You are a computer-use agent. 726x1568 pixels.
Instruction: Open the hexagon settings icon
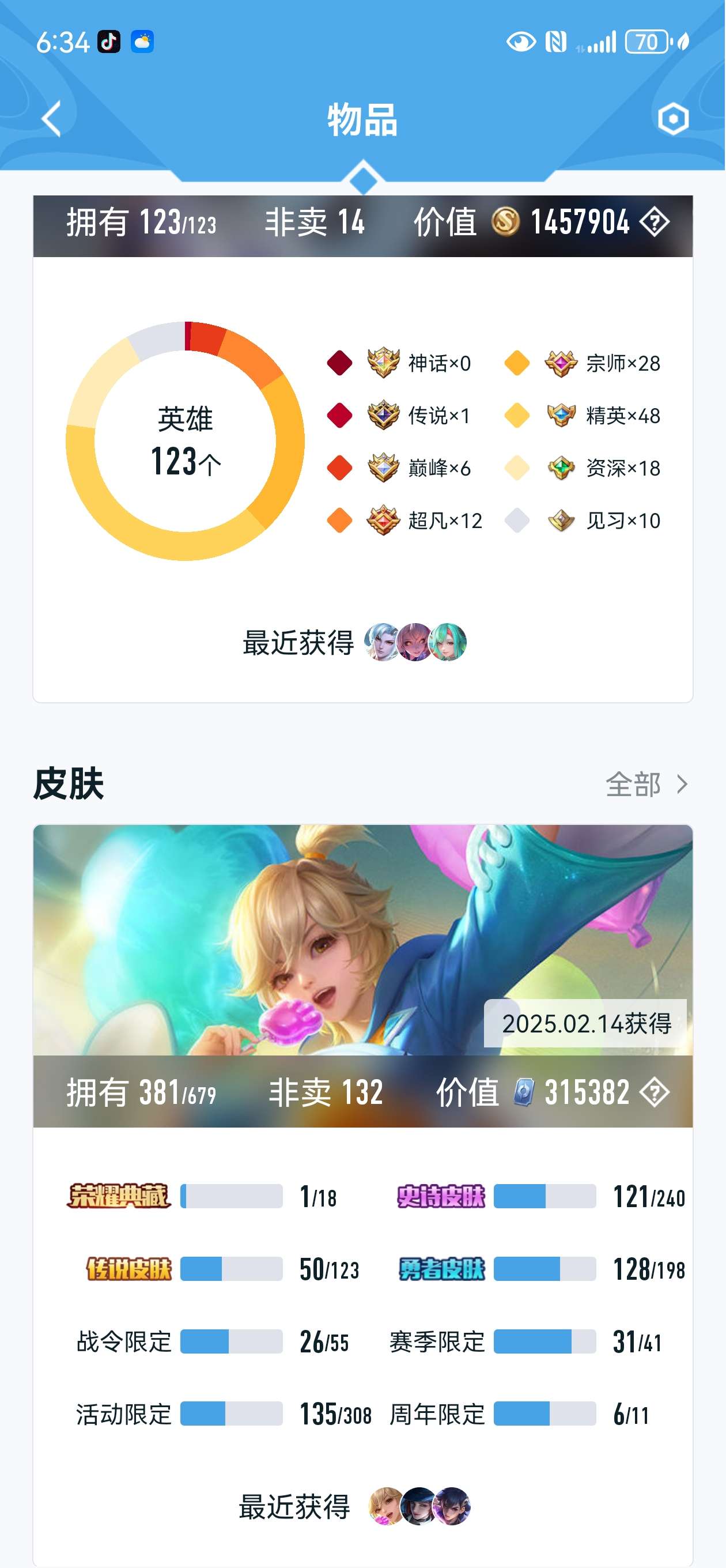coord(673,119)
